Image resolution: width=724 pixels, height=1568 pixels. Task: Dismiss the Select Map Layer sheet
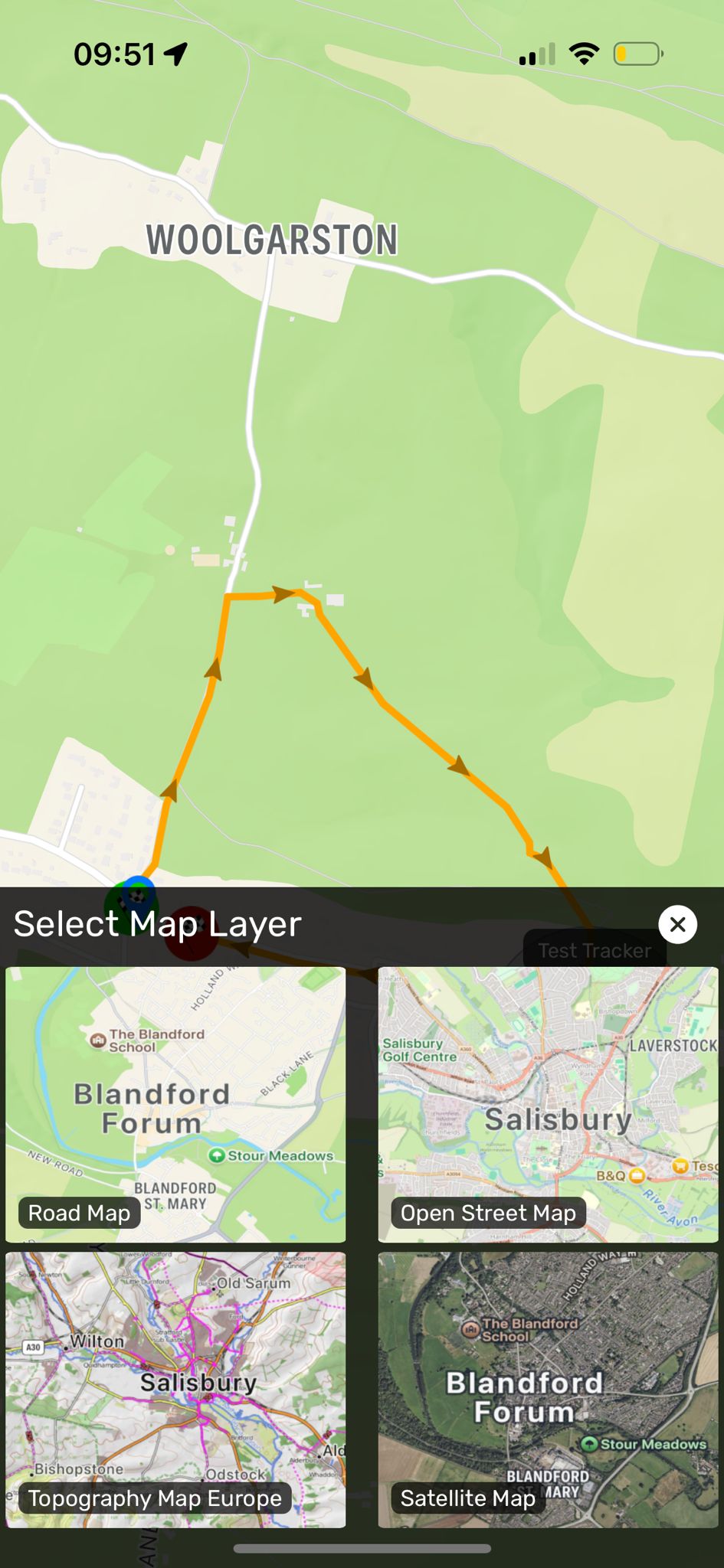677,925
